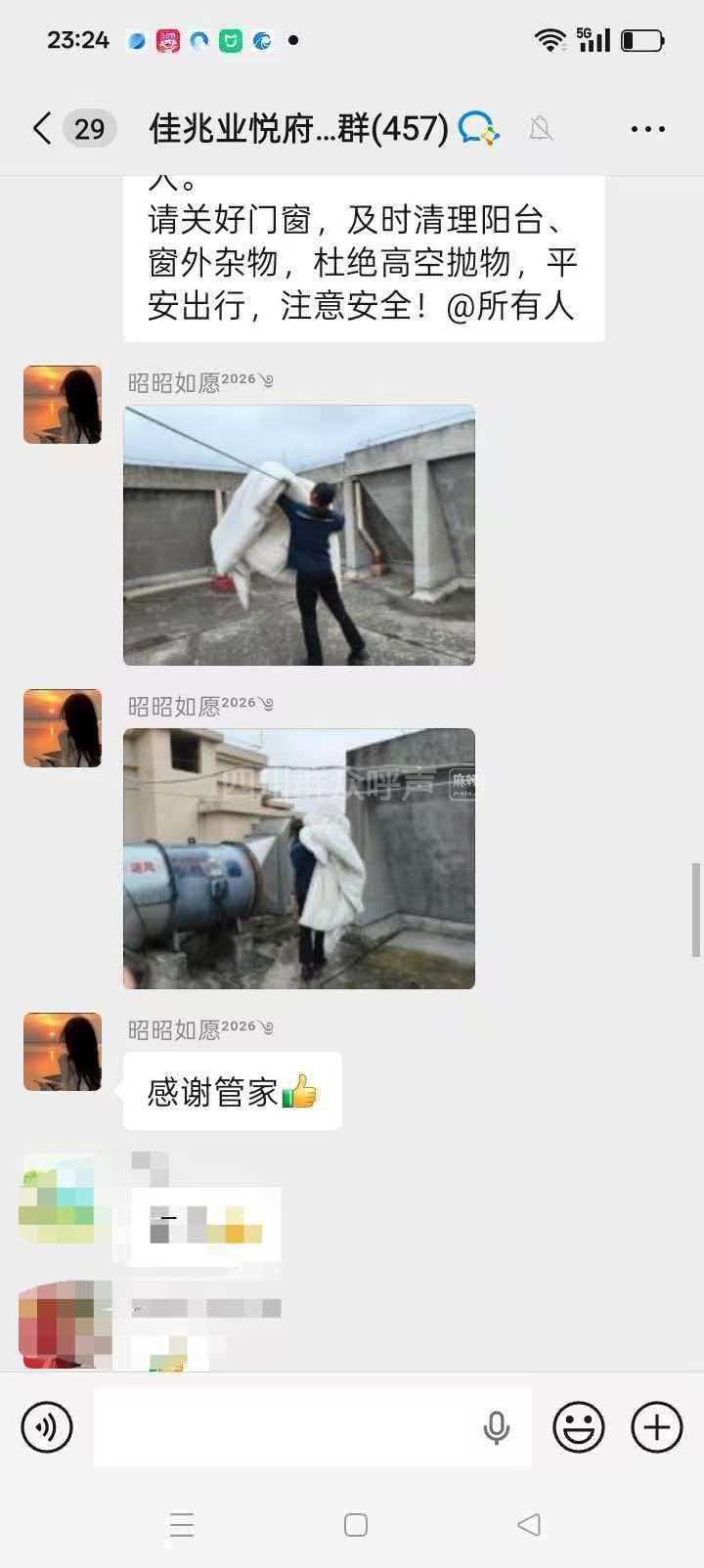Go to the system home screen

[x=356, y=1524]
